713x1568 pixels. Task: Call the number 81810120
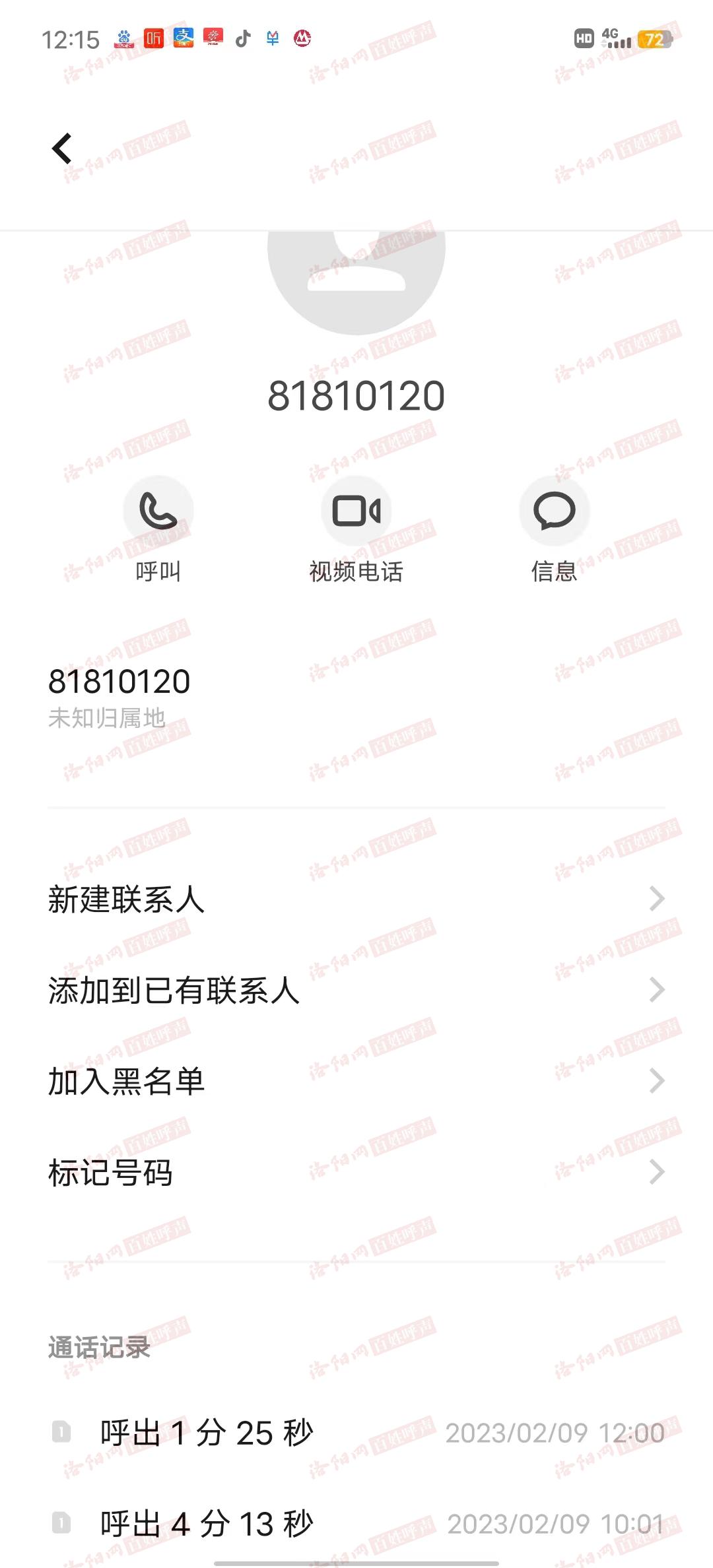click(x=158, y=511)
